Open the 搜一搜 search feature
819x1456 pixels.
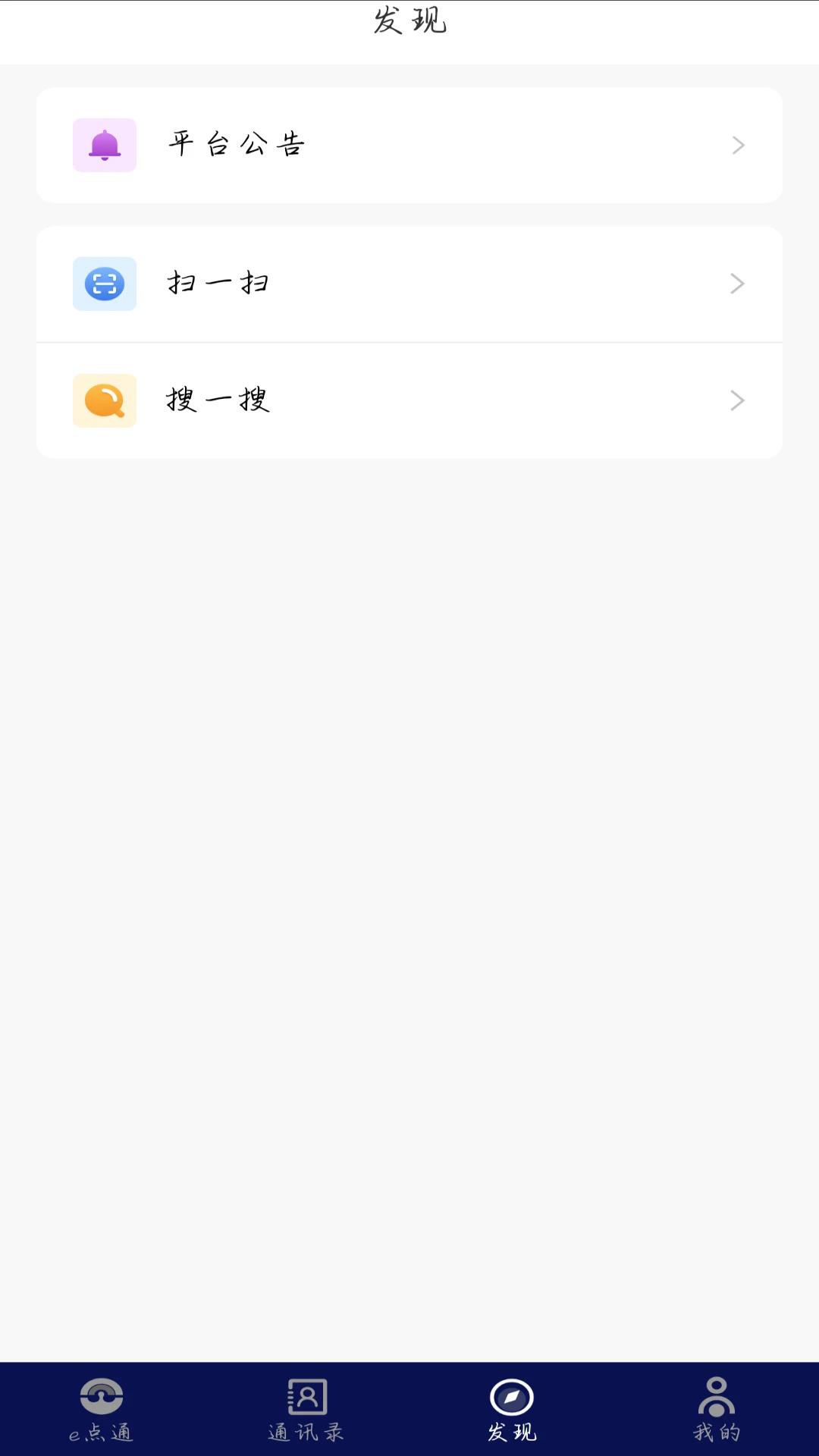coord(409,400)
